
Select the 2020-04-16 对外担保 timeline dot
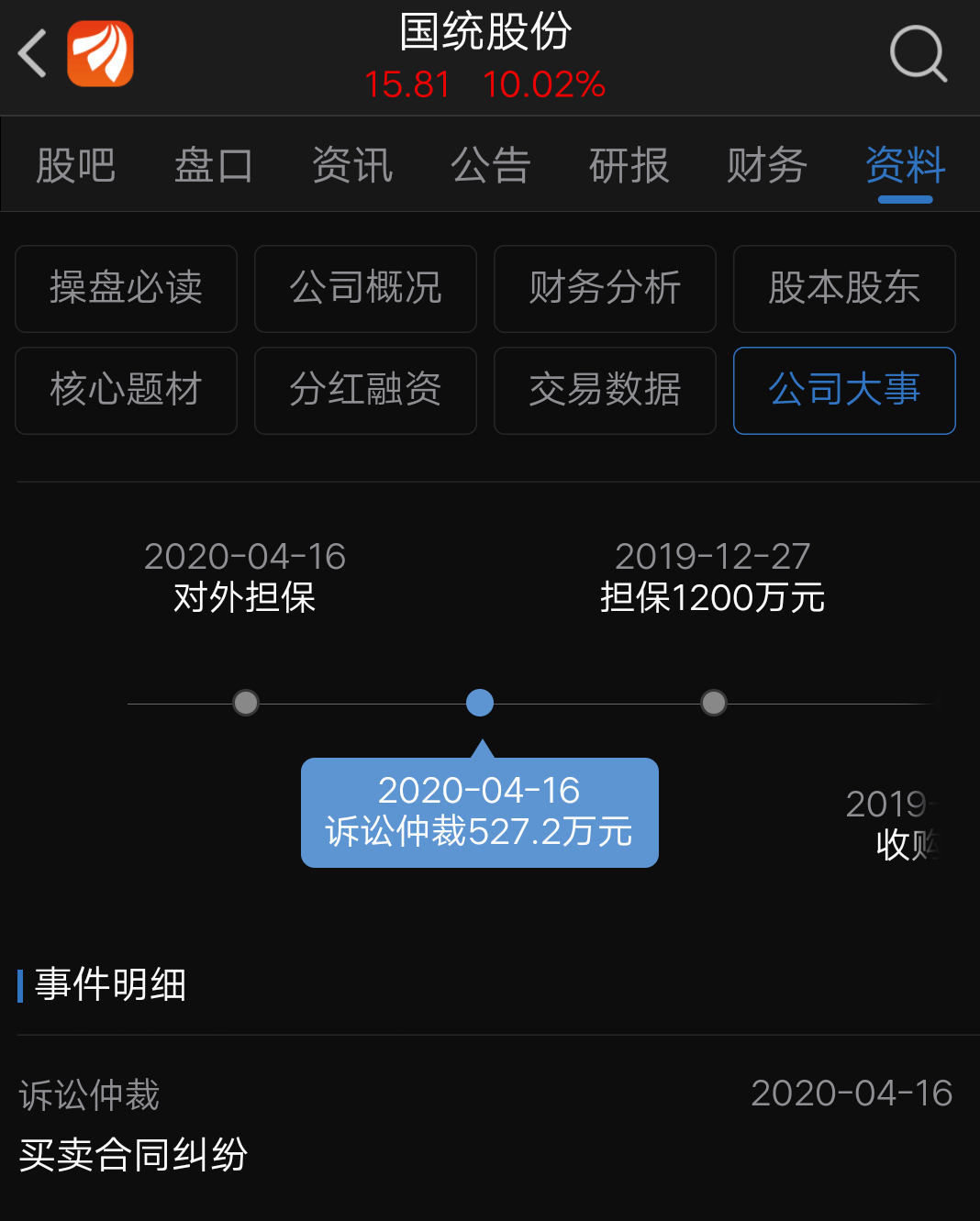tap(245, 703)
